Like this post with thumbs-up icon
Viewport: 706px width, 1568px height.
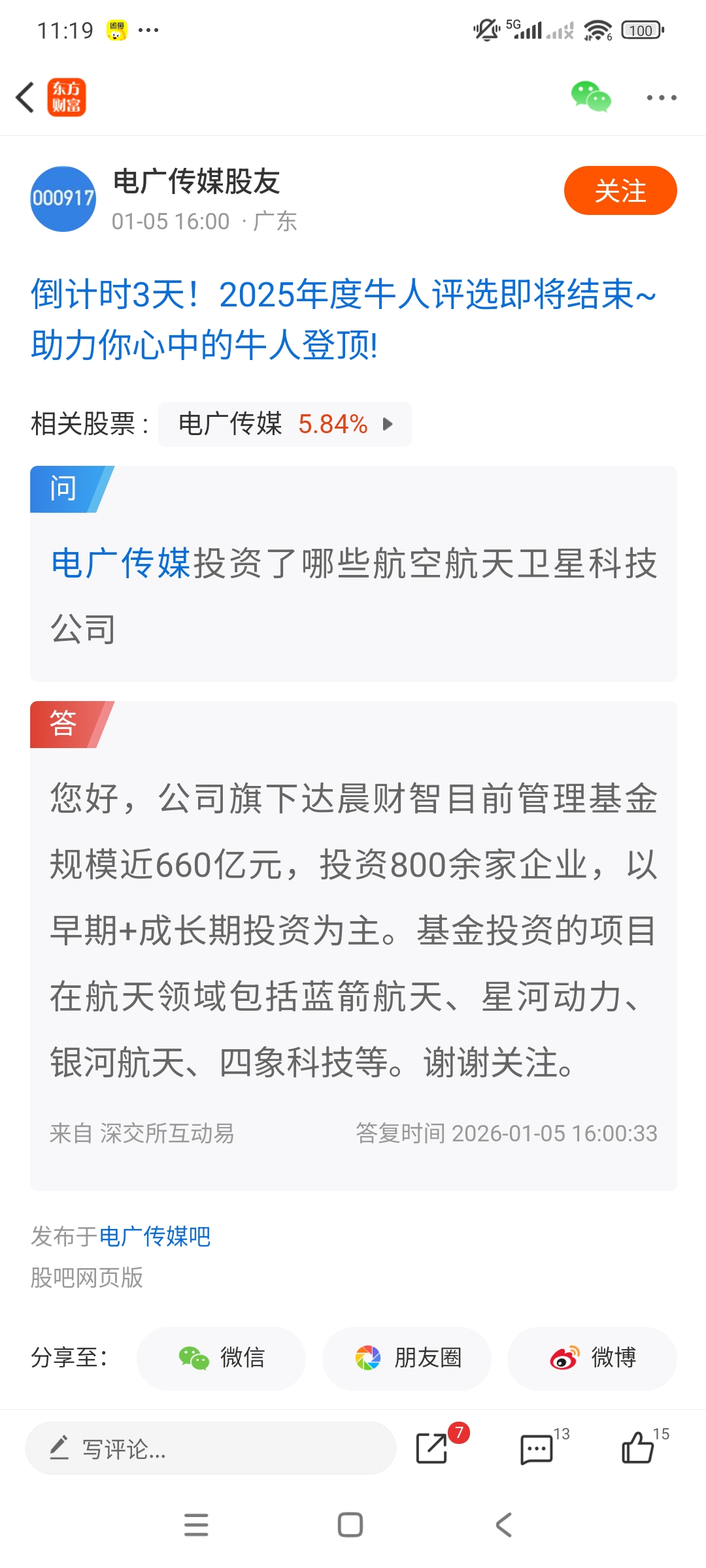[637, 1448]
